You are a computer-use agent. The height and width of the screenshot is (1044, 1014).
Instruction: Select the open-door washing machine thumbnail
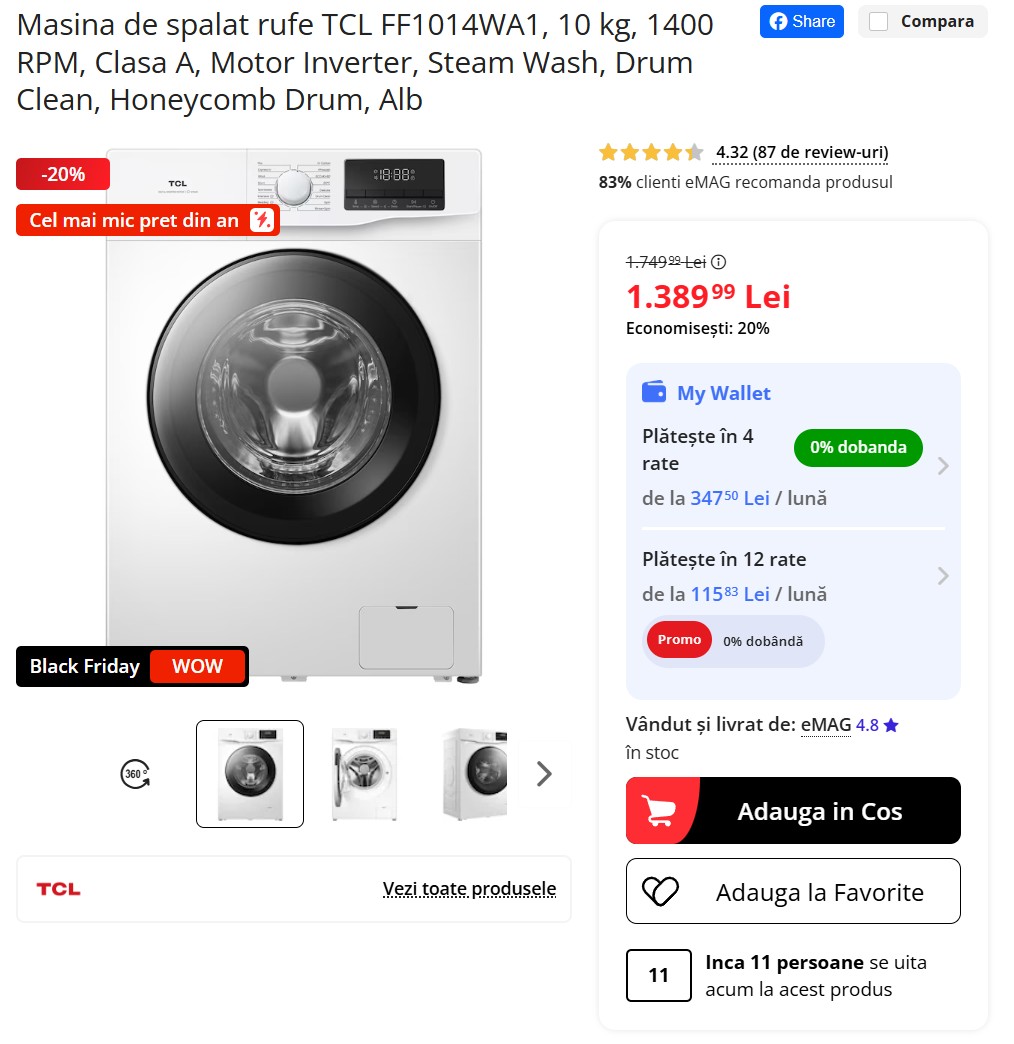coord(364,774)
